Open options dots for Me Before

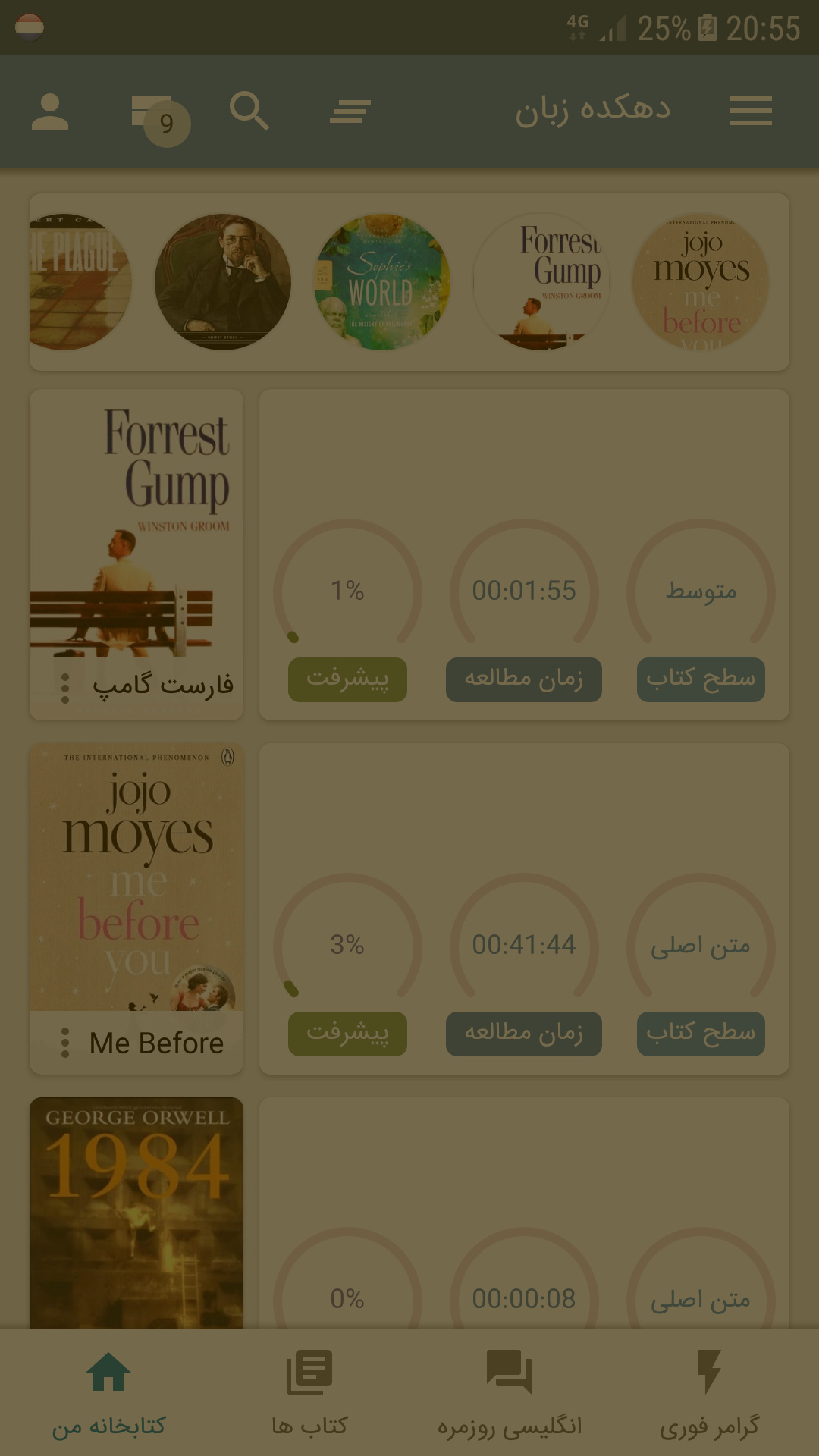tap(65, 1043)
